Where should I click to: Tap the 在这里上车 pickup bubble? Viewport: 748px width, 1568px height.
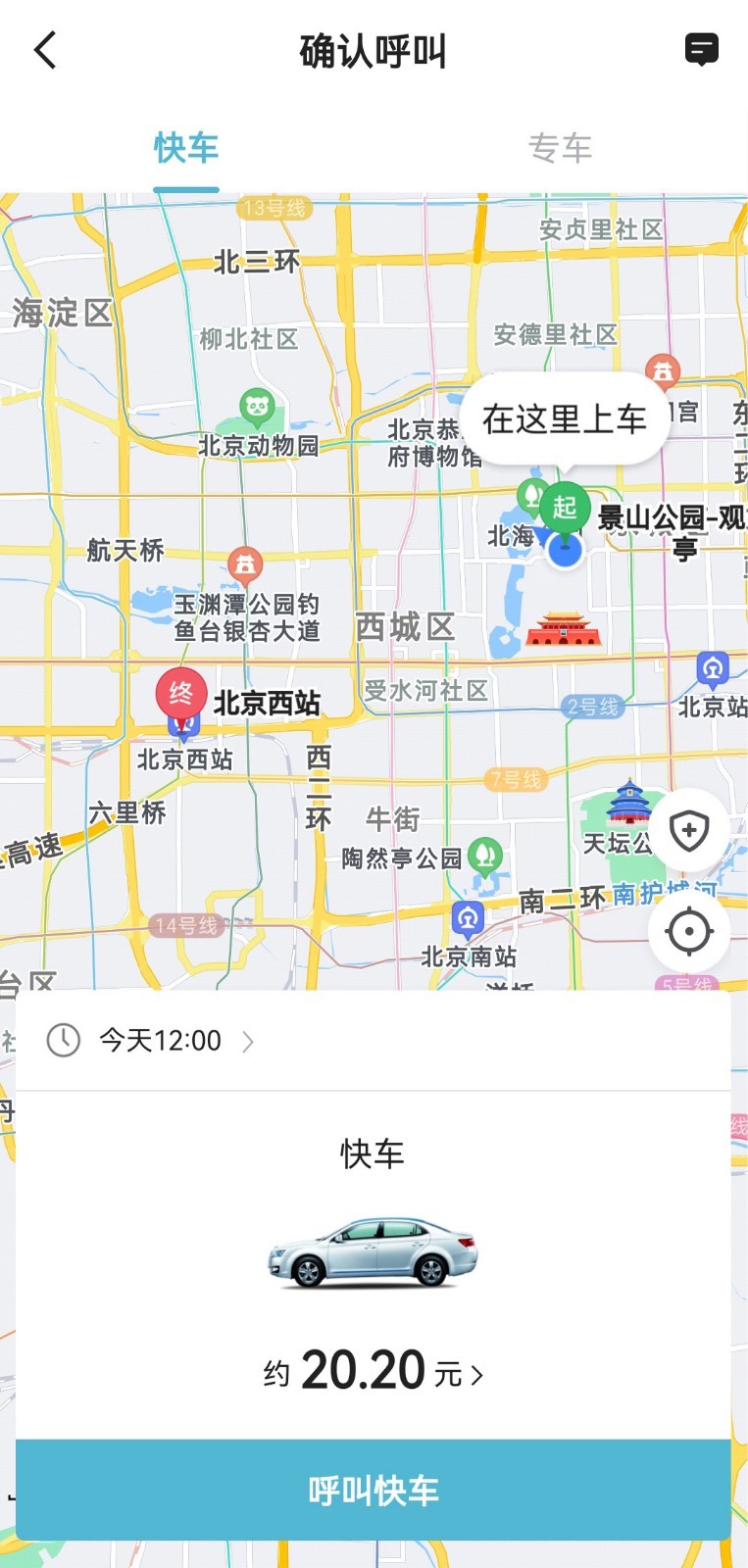click(564, 419)
